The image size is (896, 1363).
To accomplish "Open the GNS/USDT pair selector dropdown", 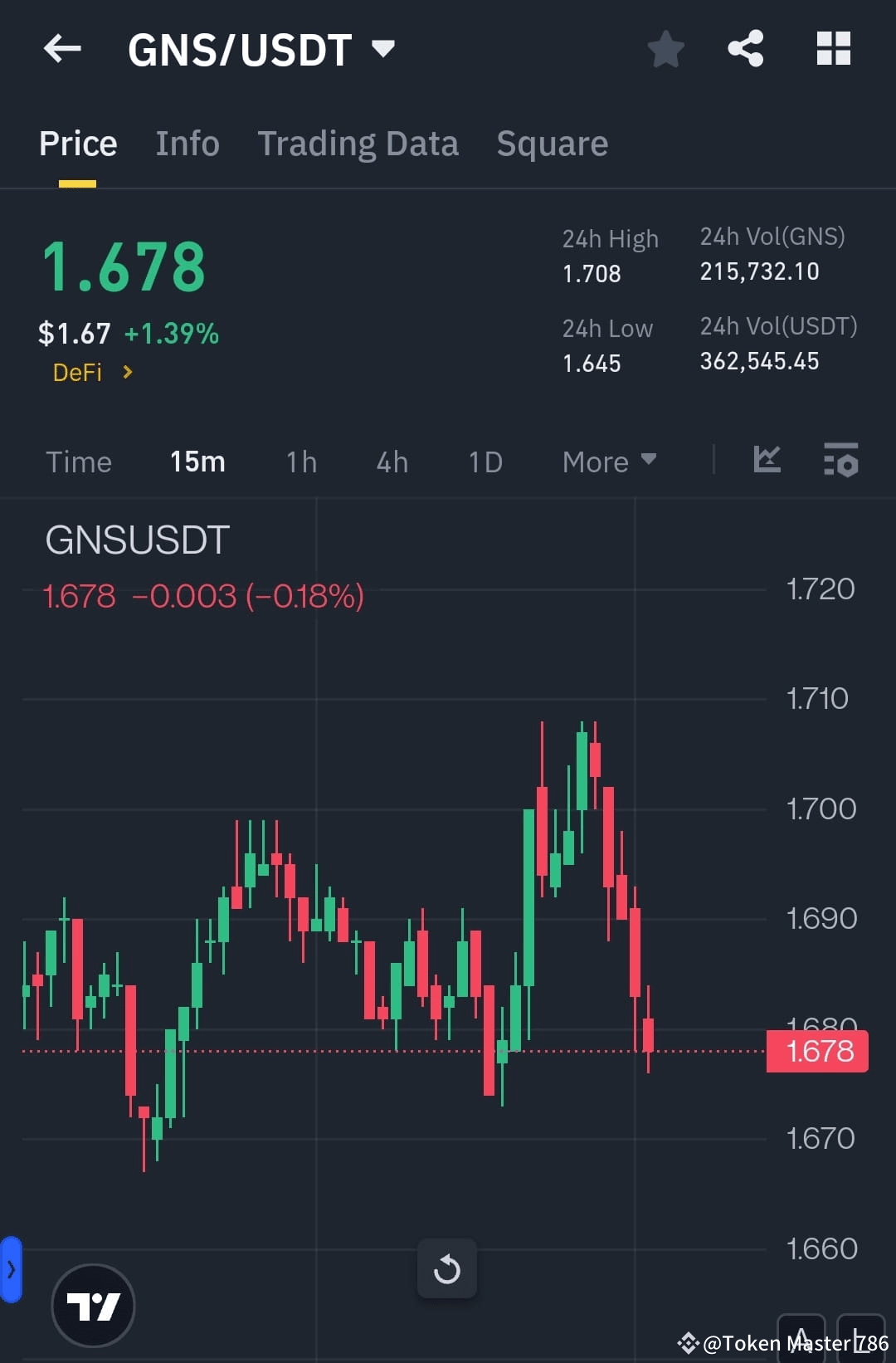I will [383, 49].
